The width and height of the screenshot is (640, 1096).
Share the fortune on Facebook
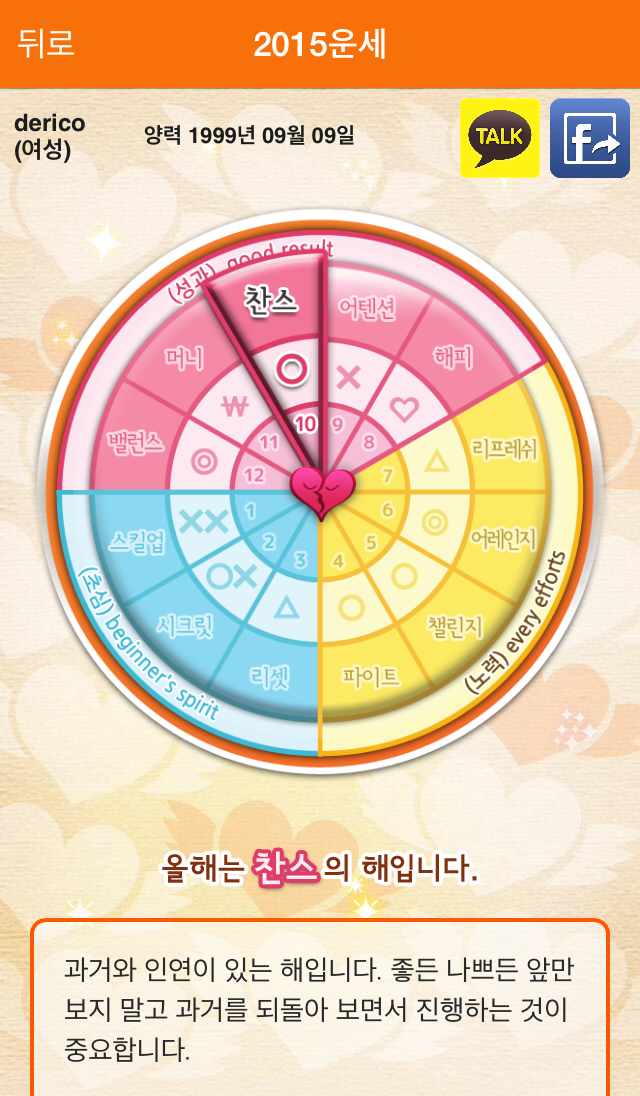[x=589, y=138]
